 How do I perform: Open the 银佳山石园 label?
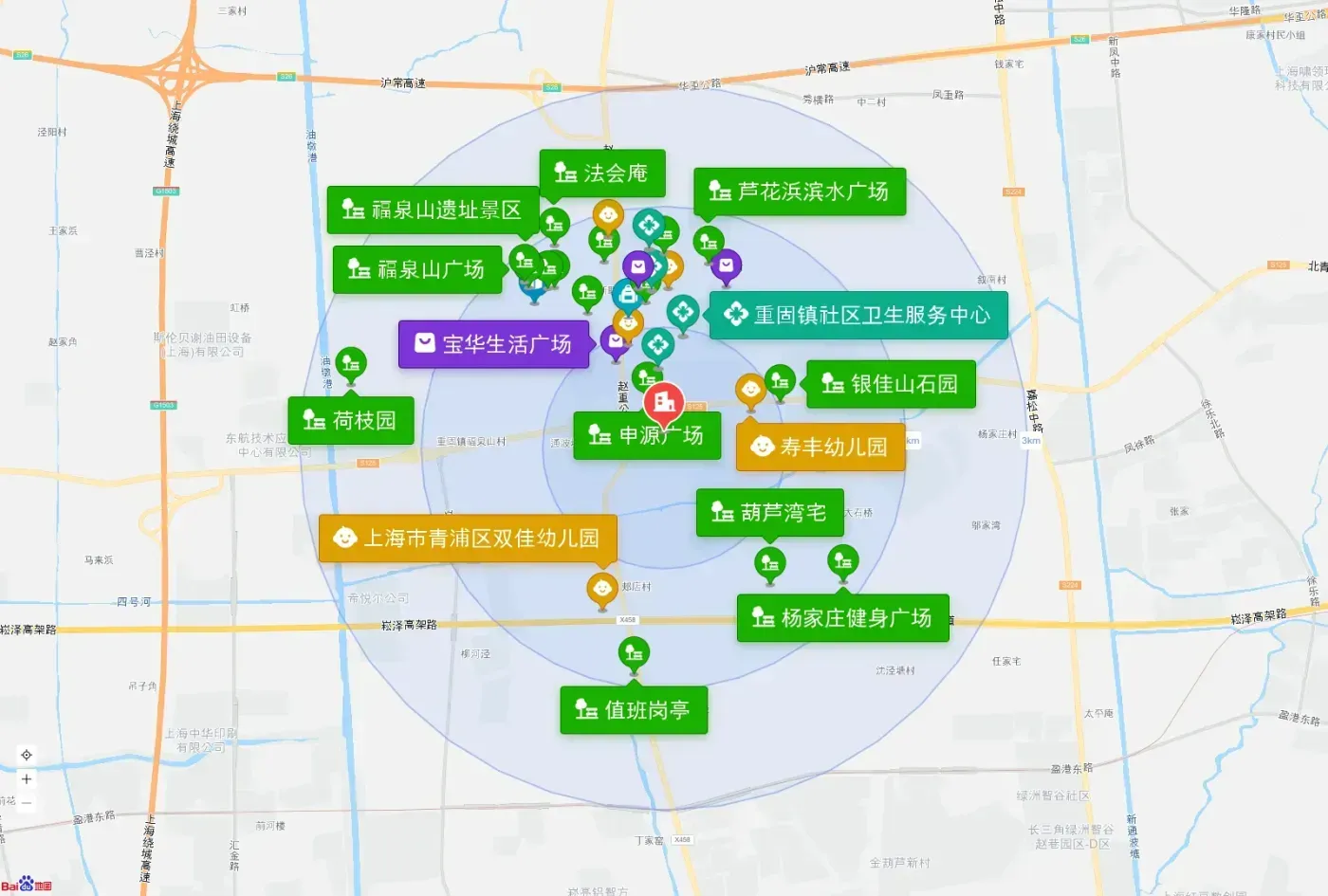891,384
